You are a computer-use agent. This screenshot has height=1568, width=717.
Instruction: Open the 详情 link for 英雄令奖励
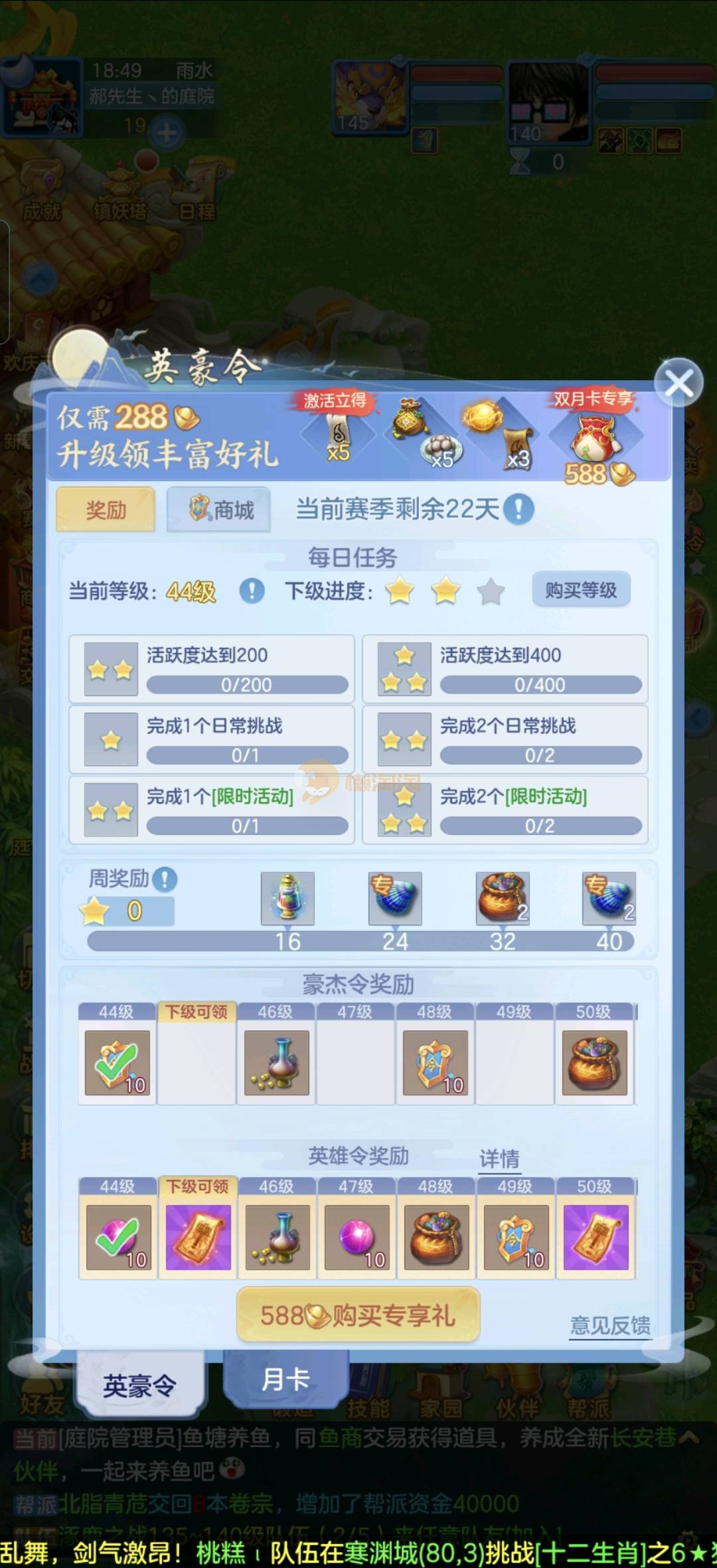click(499, 1159)
